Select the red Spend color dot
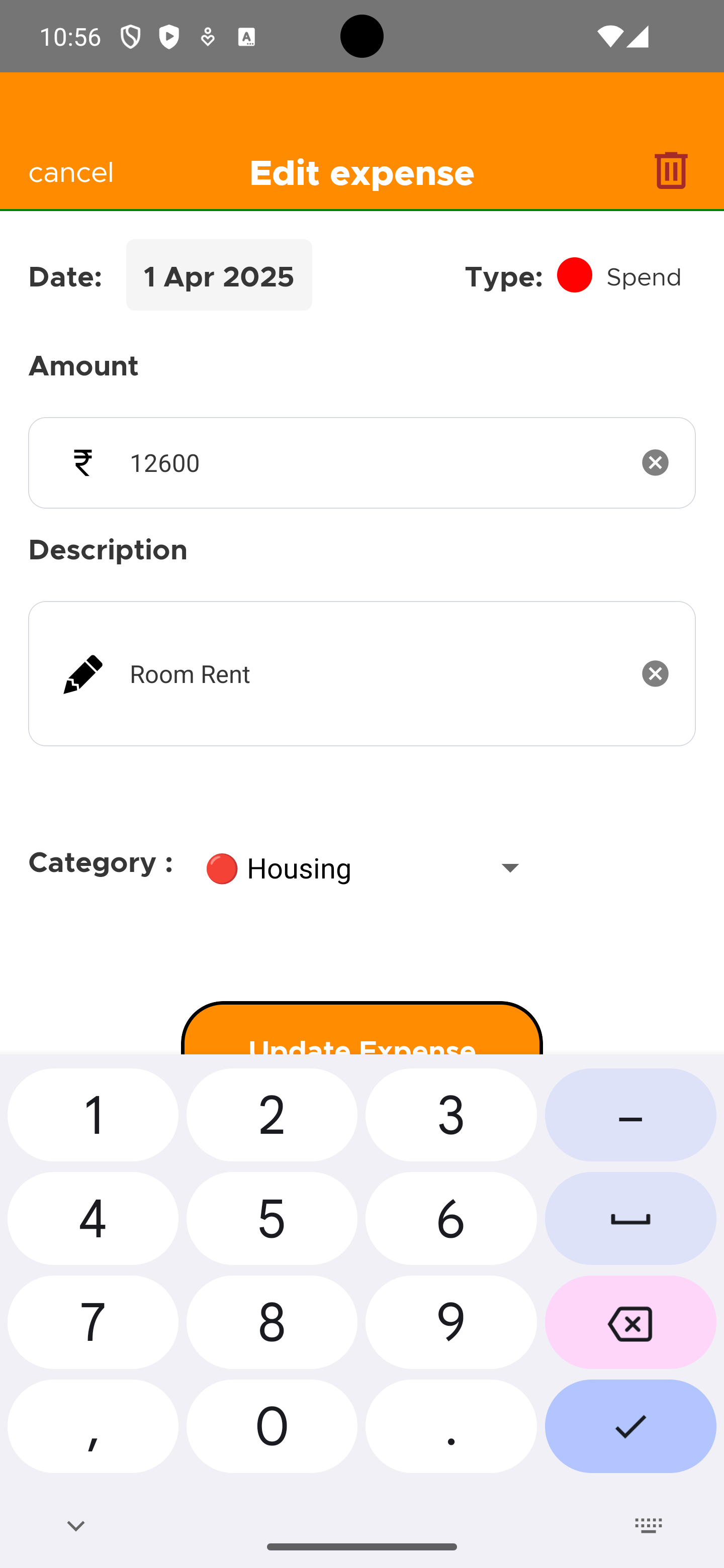724x1568 pixels. pyautogui.click(x=574, y=275)
